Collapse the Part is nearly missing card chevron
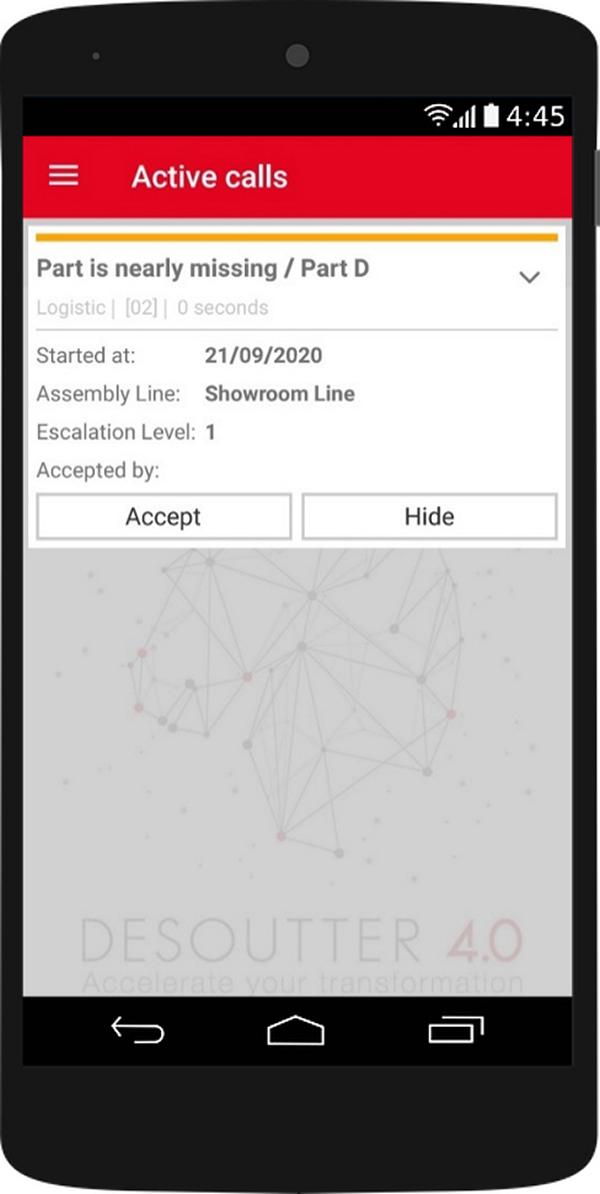 529,277
